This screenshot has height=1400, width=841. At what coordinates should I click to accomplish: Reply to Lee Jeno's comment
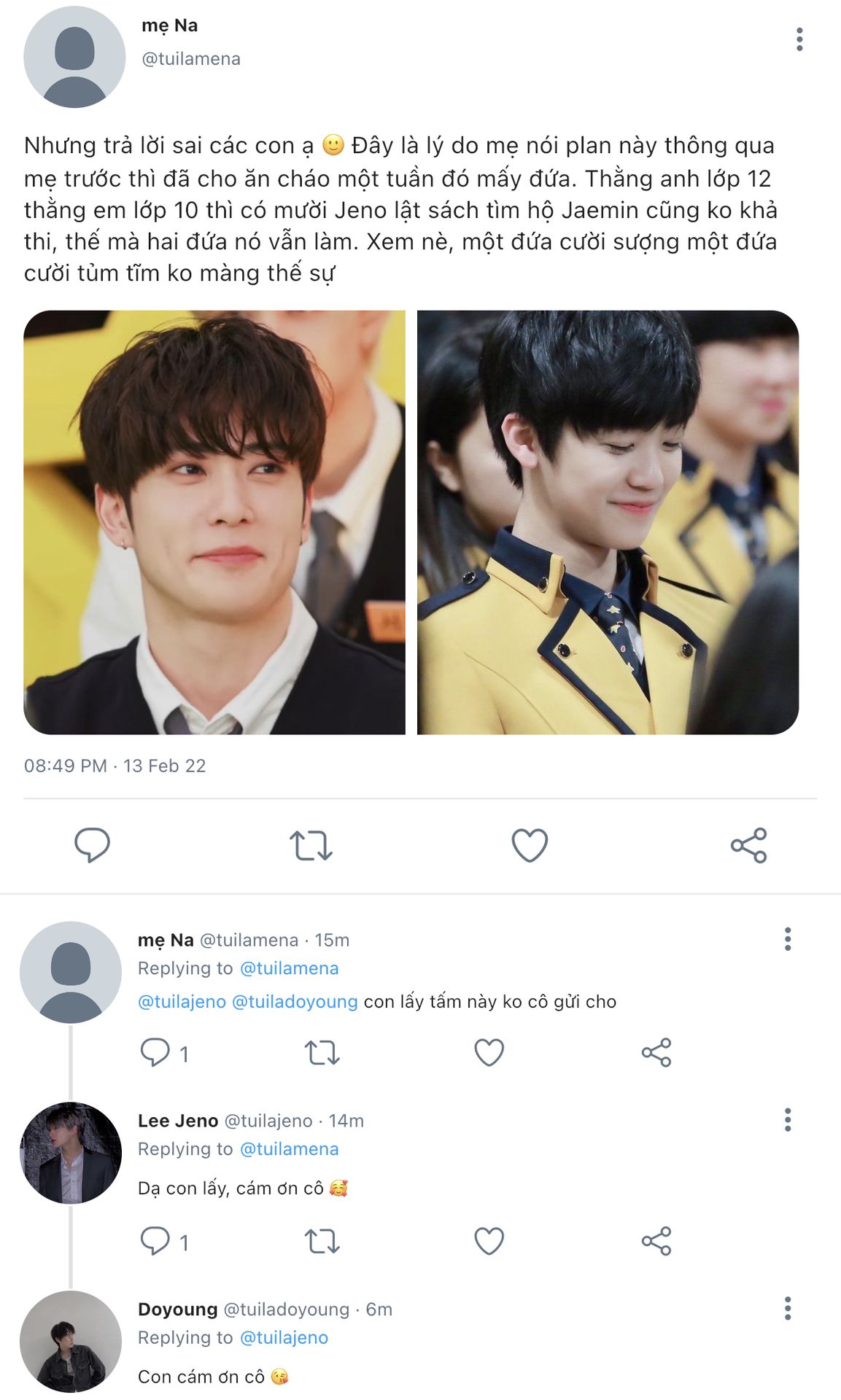click(155, 1241)
